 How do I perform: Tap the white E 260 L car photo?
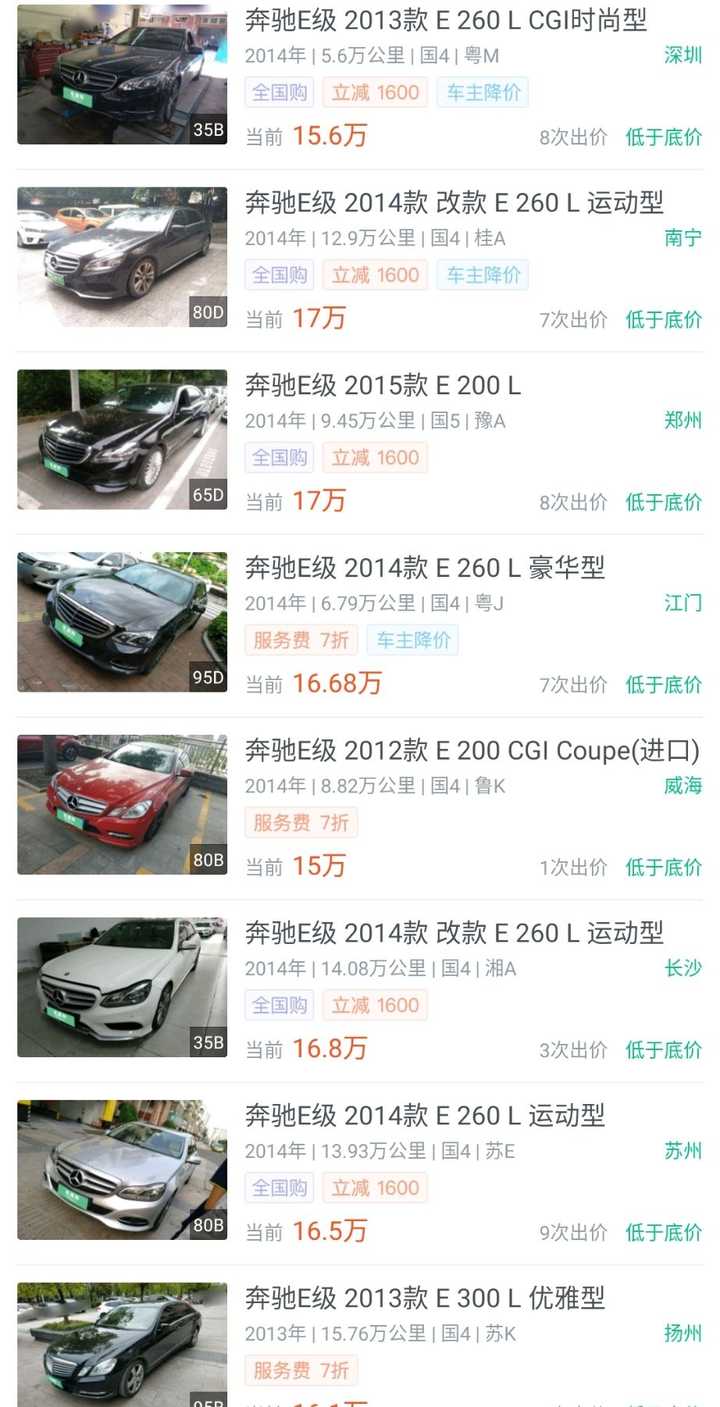coord(120,986)
